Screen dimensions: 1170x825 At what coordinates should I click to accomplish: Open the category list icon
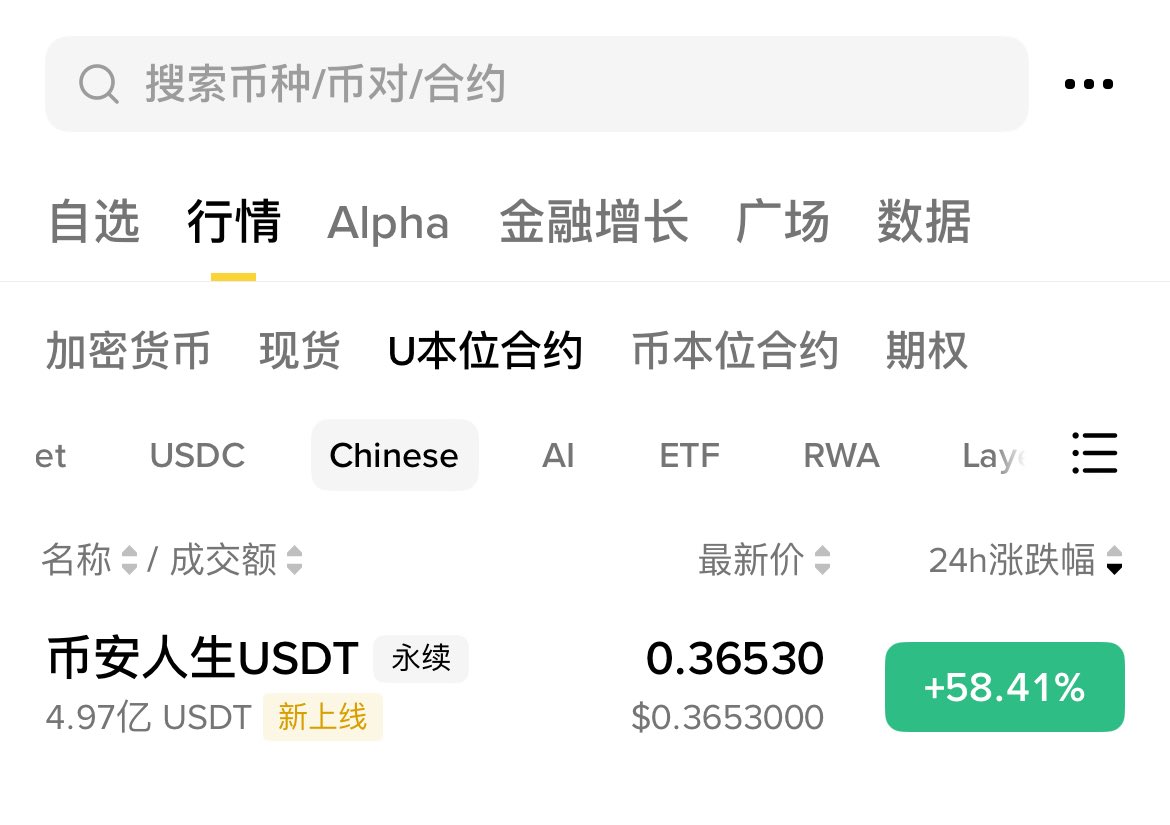[1094, 454]
